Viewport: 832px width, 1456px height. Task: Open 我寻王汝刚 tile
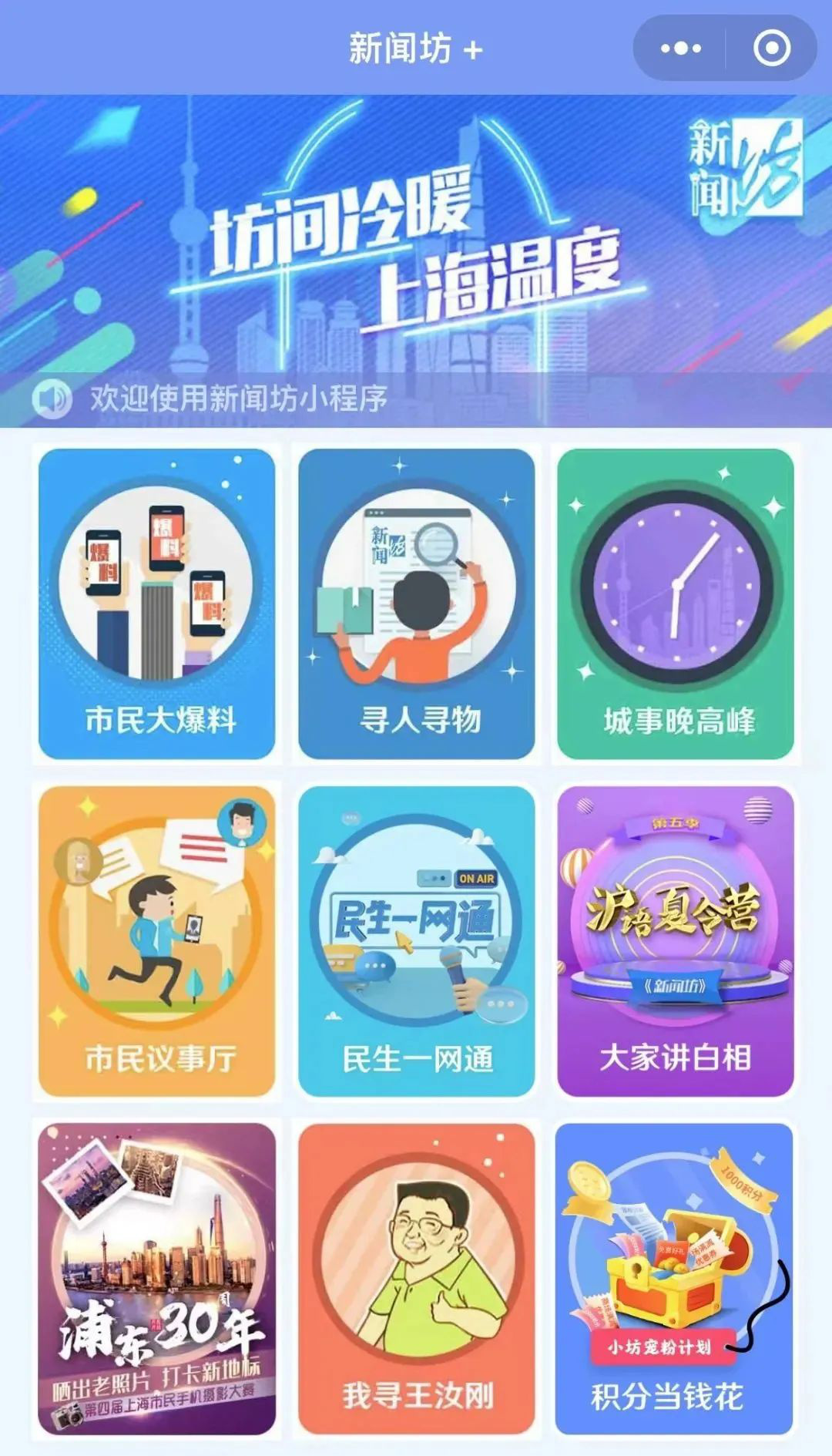point(417,1279)
